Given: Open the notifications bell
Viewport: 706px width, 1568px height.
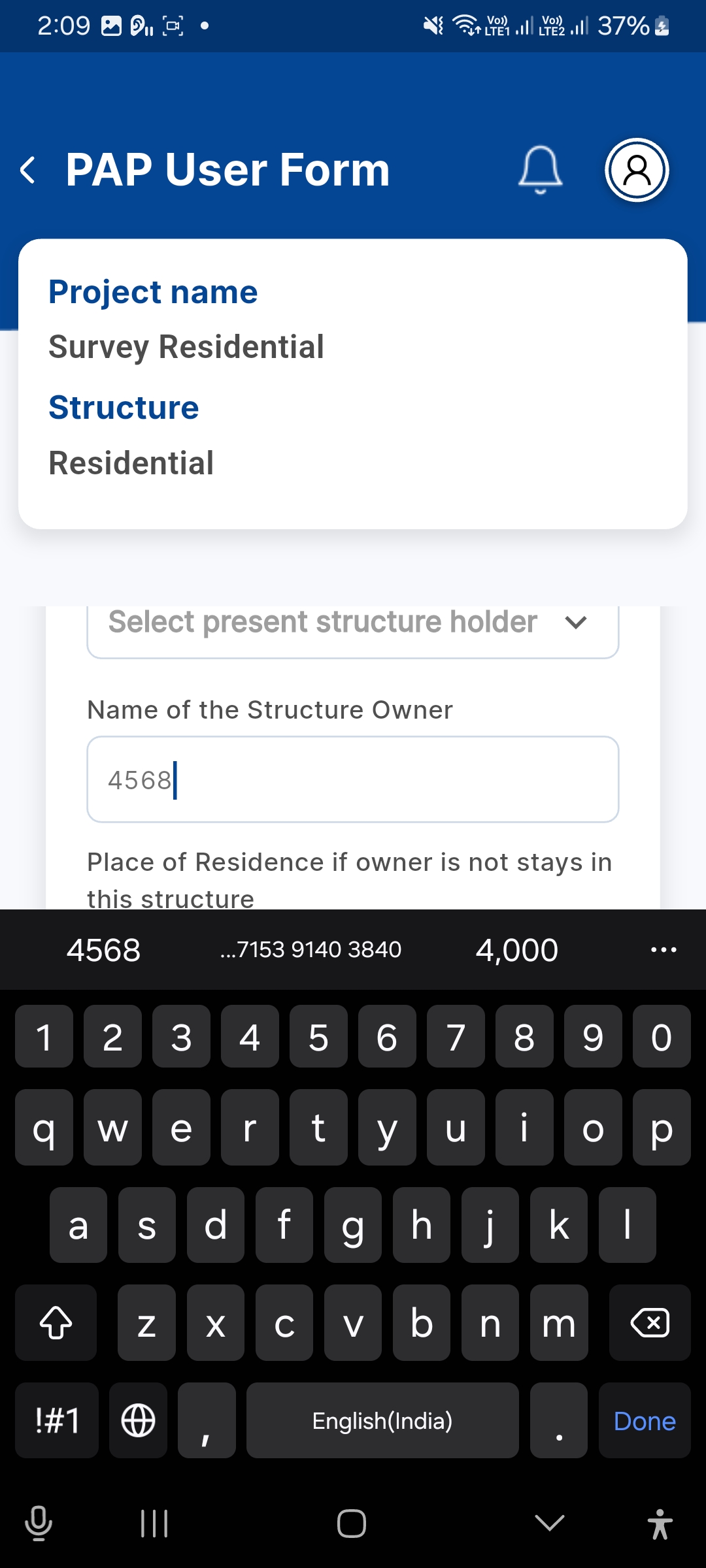Looking at the screenshot, I should pos(540,170).
